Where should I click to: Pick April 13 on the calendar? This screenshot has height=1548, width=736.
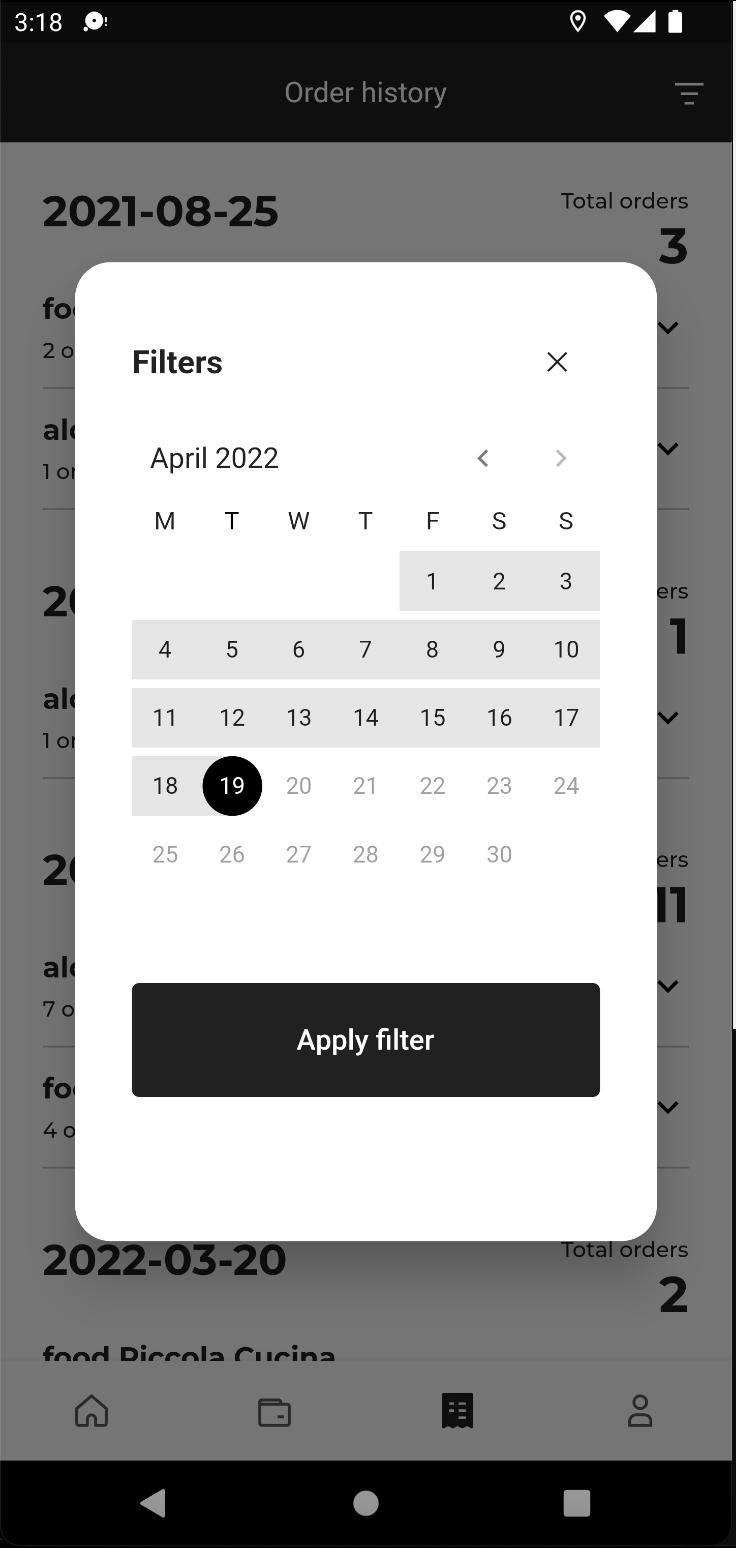point(299,718)
